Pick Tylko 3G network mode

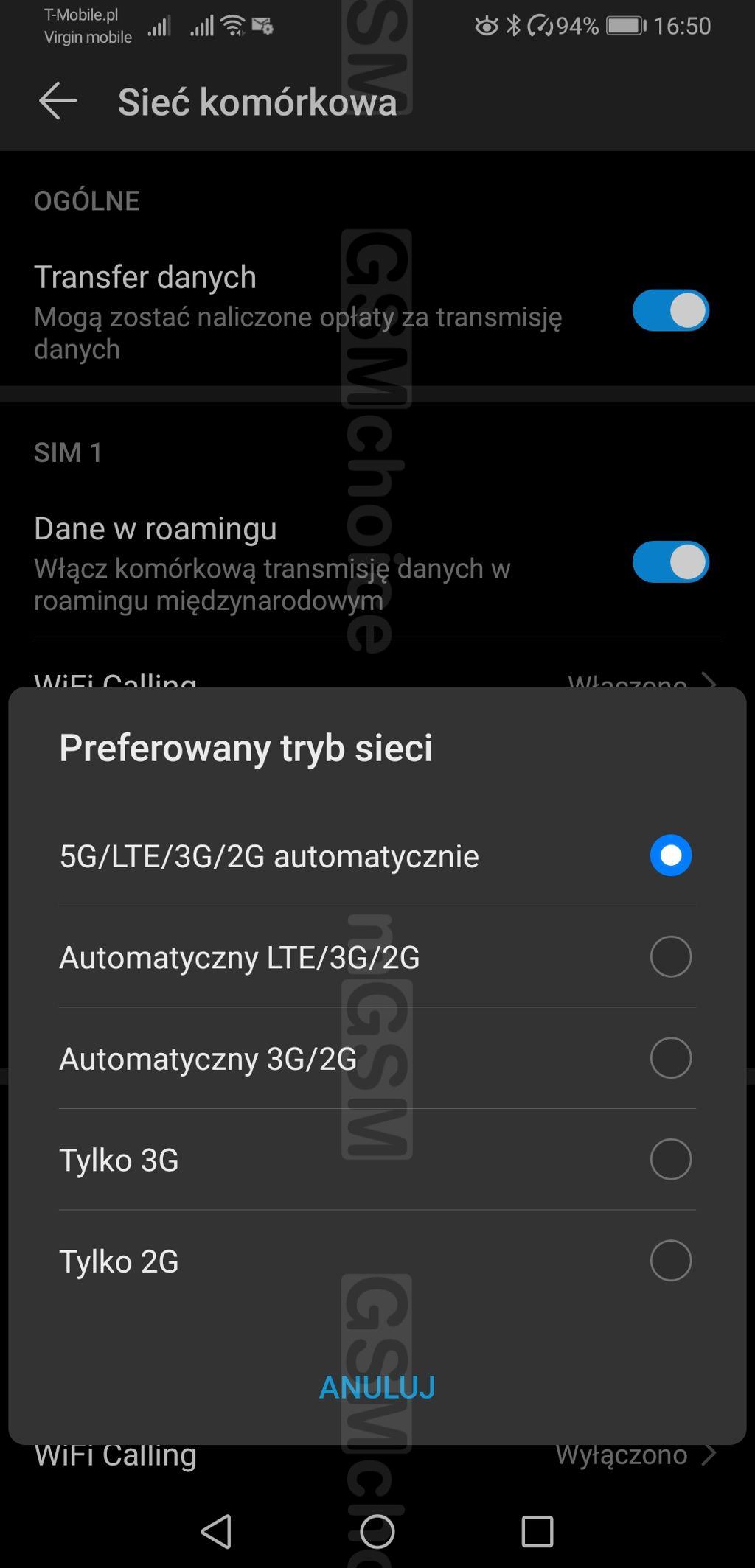[670, 1159]
